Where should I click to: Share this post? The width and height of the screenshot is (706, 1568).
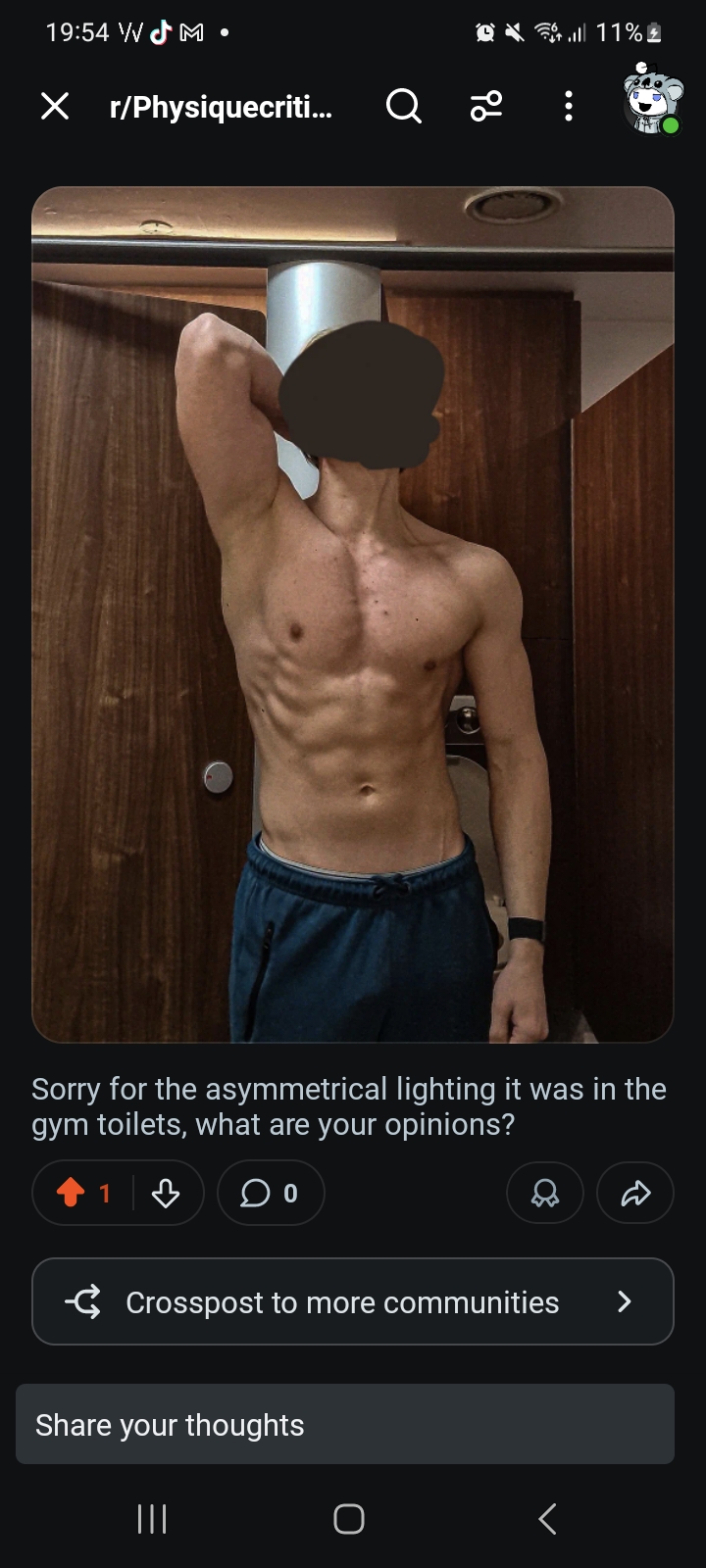point(635,1193)
